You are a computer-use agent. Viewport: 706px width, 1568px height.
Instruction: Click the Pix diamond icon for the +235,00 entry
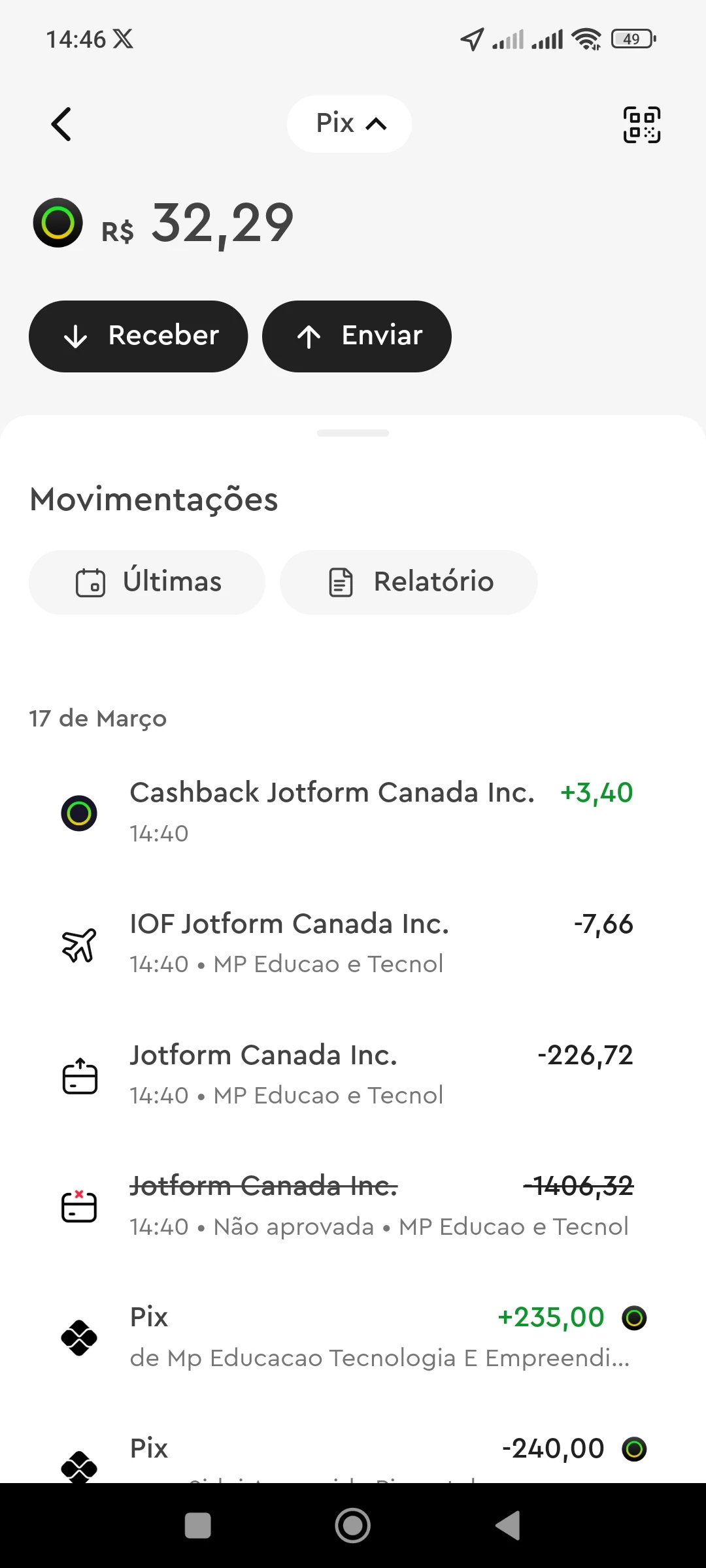(x=79, y=1336)
